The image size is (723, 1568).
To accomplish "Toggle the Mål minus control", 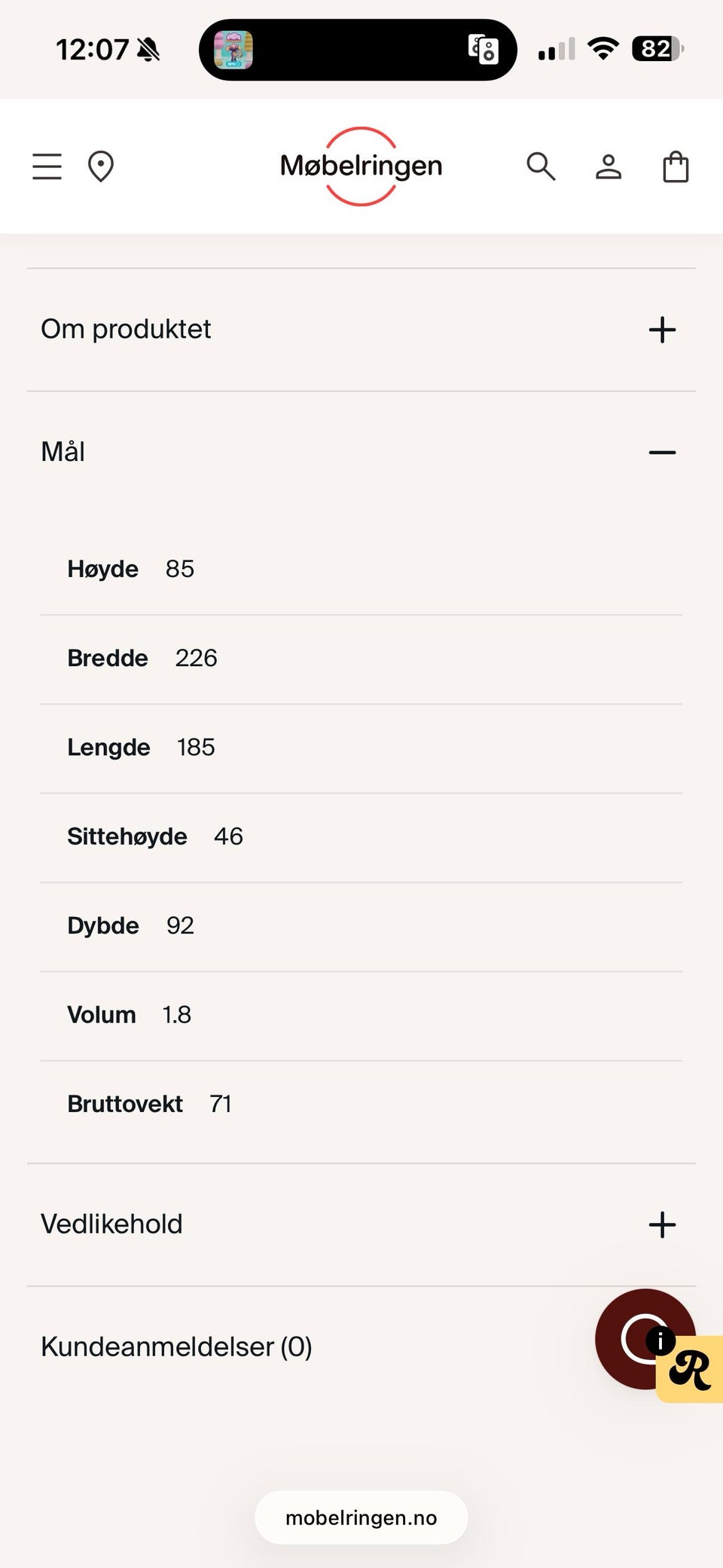I will [x=662, y=452].
